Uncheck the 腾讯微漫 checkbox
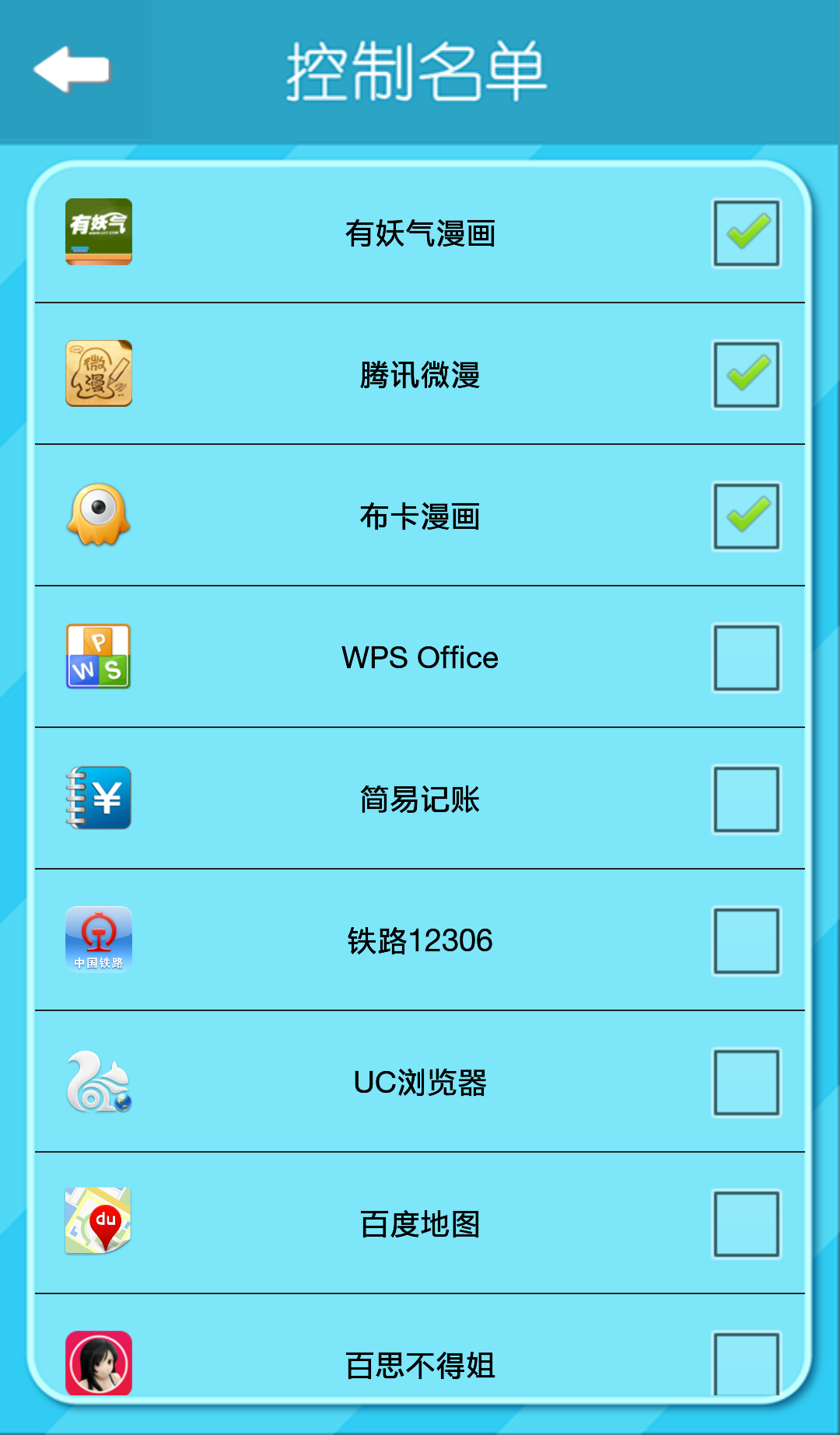The height and width of the screenshot is (1435, 840). [x=746, y=374]
